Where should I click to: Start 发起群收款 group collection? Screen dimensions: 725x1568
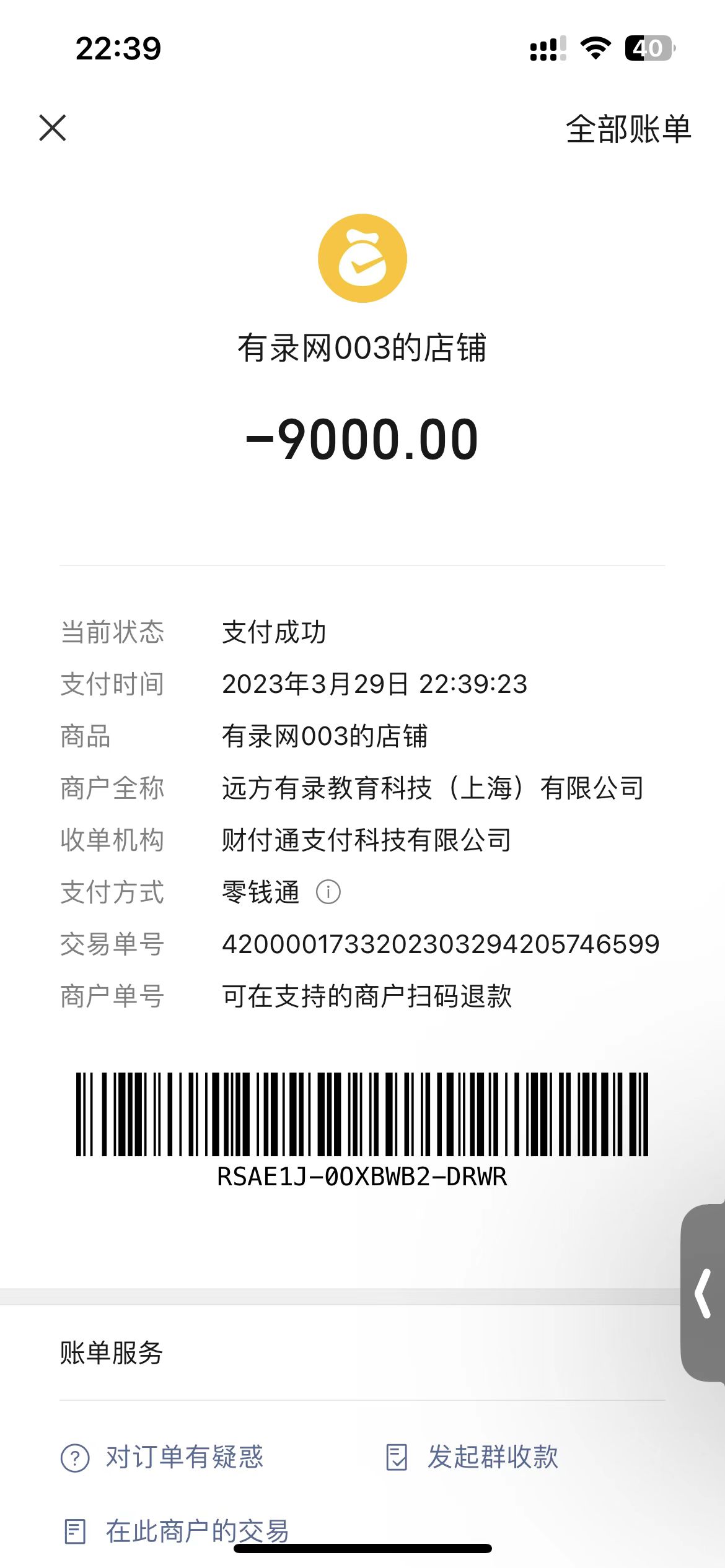tap(472, 1457)
